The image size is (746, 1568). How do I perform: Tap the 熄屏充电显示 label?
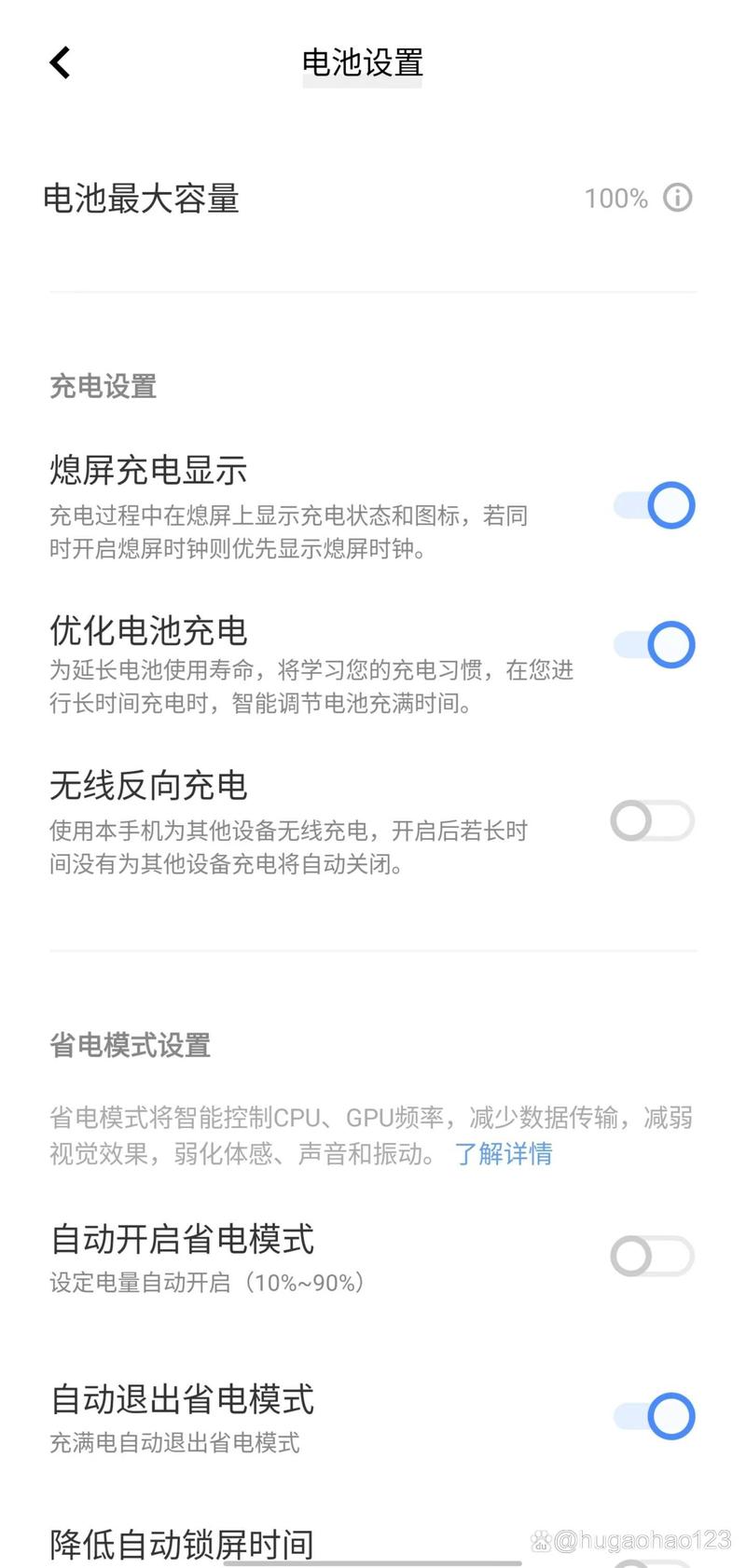(x=148, y=471)
